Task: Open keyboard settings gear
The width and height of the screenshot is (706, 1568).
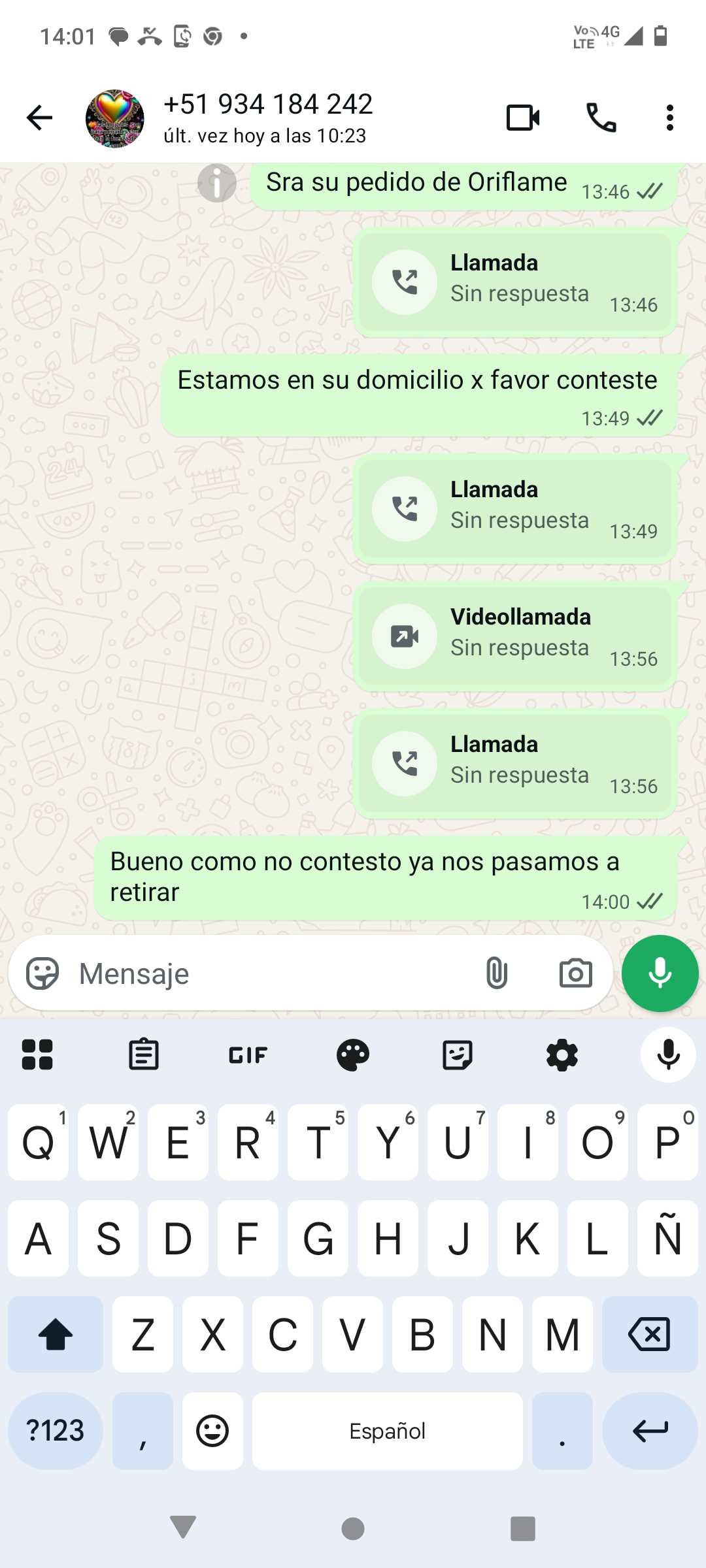Action: point(562,1054)
